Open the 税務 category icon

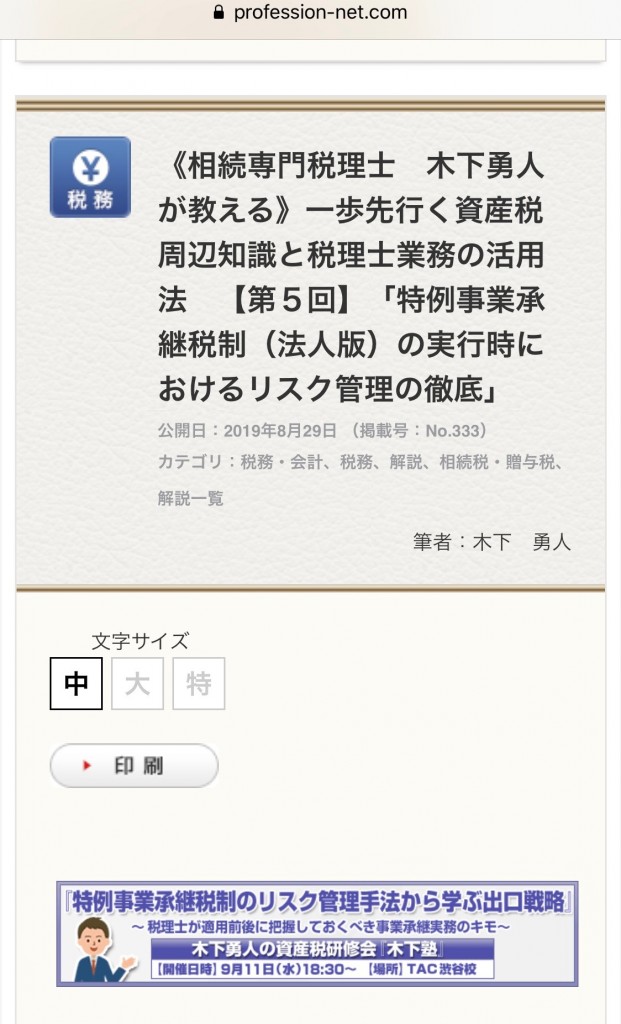90,177
